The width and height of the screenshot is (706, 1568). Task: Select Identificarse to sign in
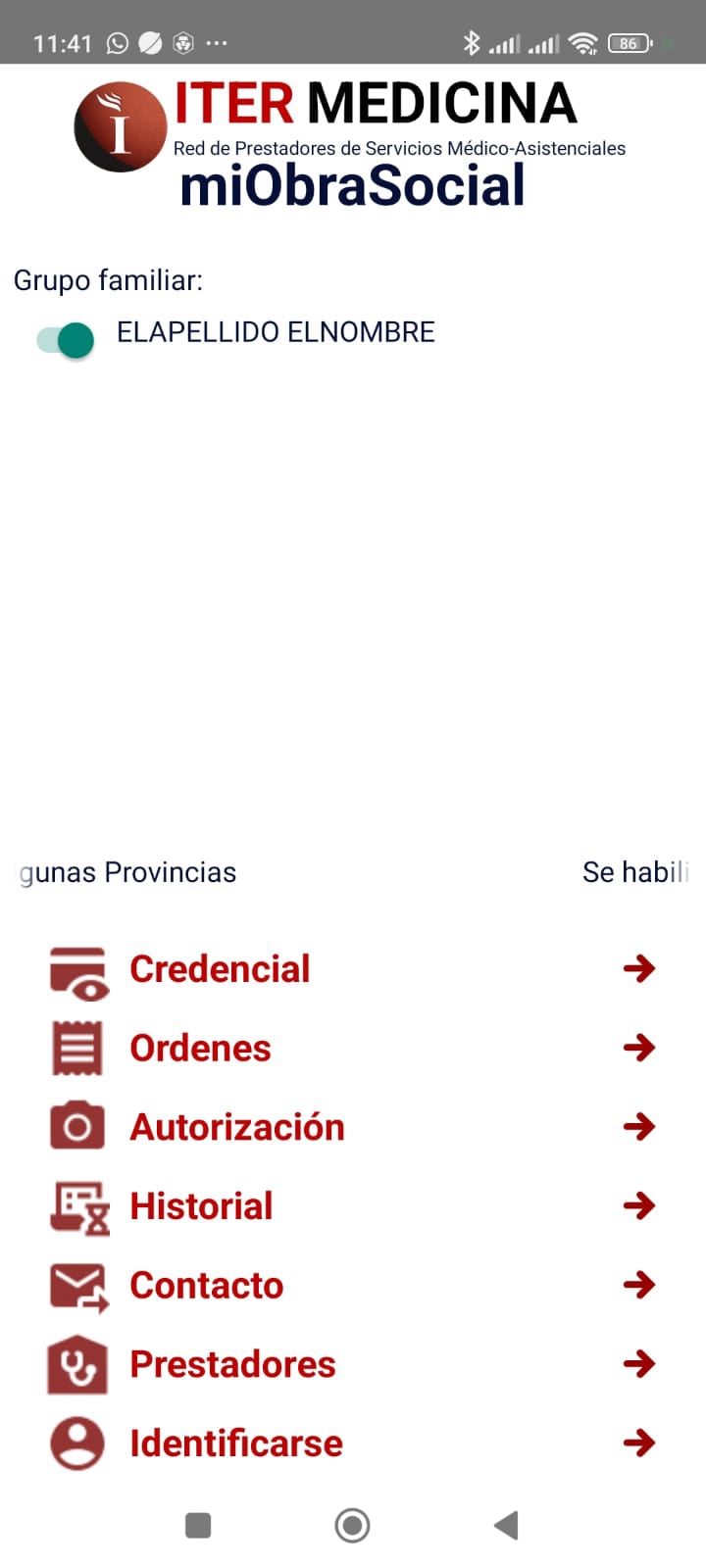pyautogui.click(x=235, y=1444)
